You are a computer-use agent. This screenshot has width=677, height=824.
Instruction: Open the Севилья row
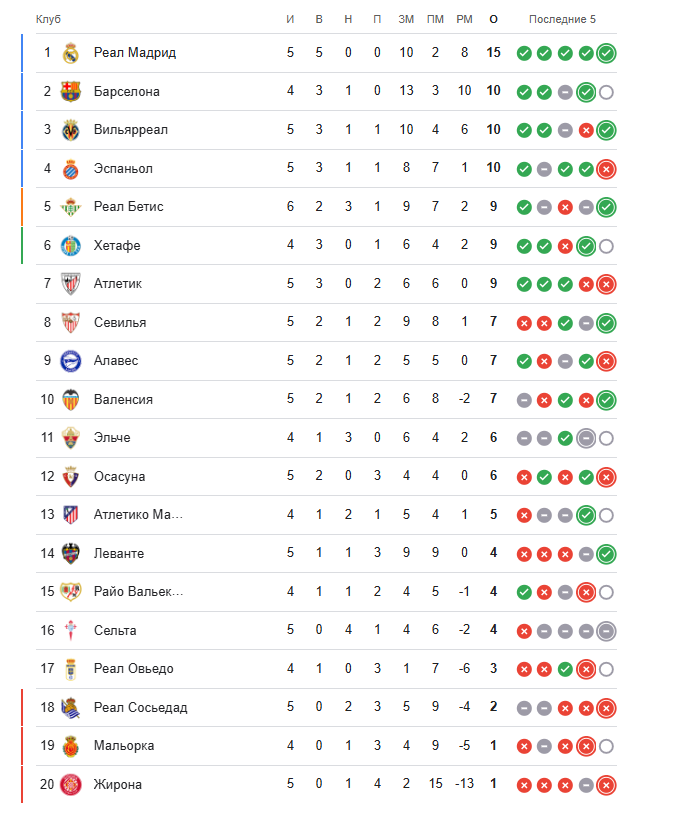[120, 322]
